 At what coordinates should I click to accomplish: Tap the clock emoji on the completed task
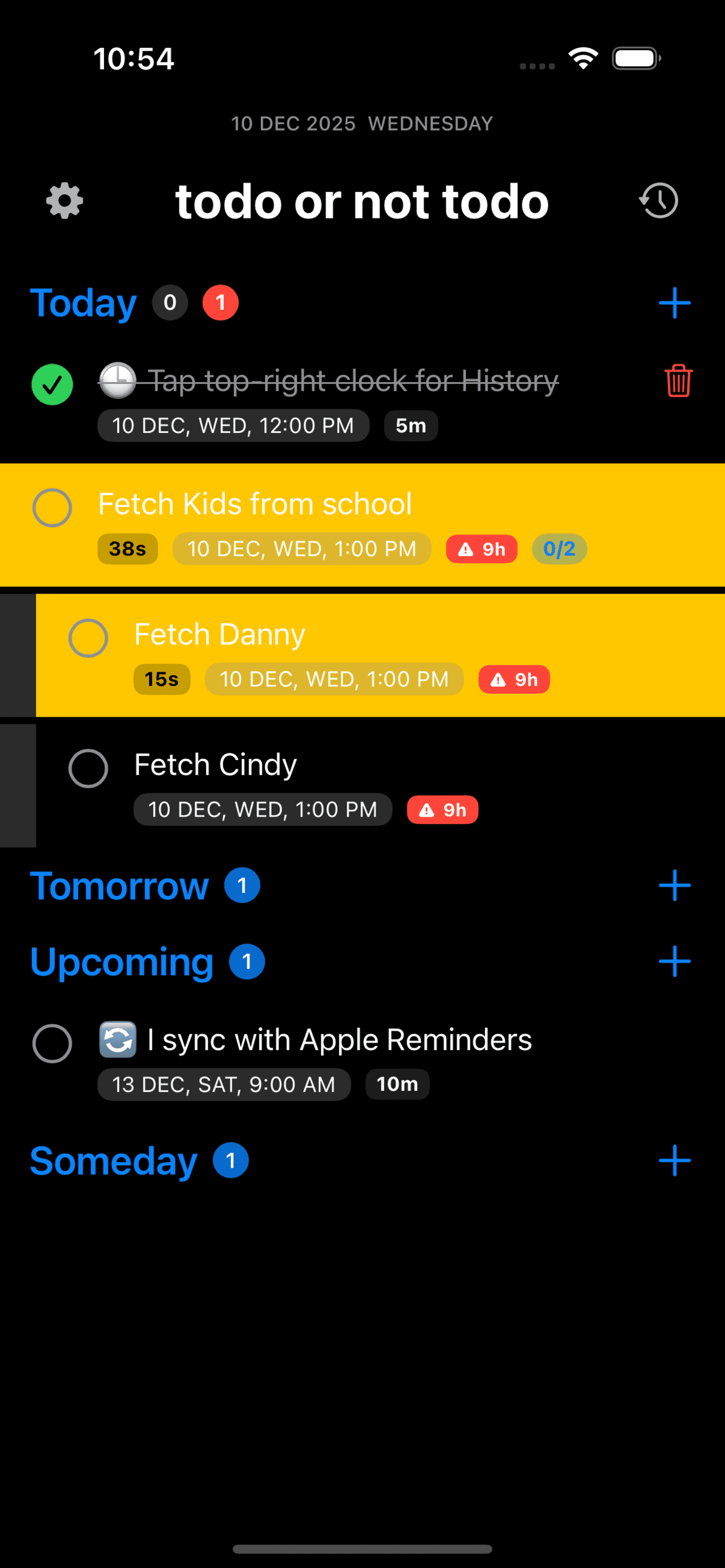coord(118,382)
